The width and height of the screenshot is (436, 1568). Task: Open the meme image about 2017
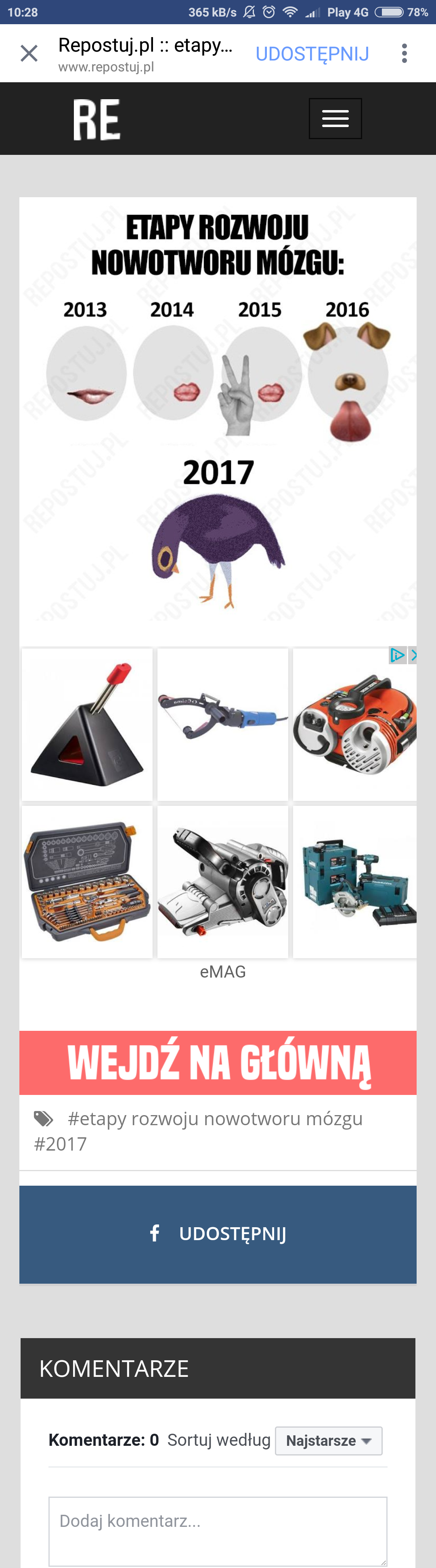click(x=218, y=408)
